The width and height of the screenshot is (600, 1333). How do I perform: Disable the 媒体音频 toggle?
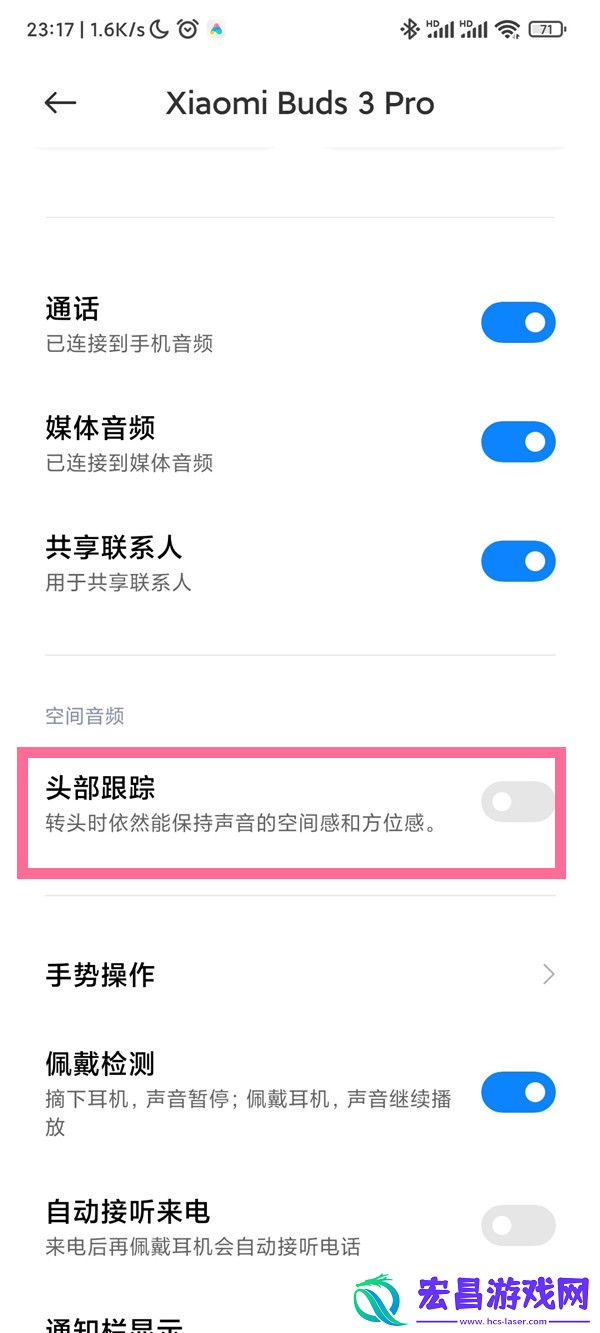[518, 442]
